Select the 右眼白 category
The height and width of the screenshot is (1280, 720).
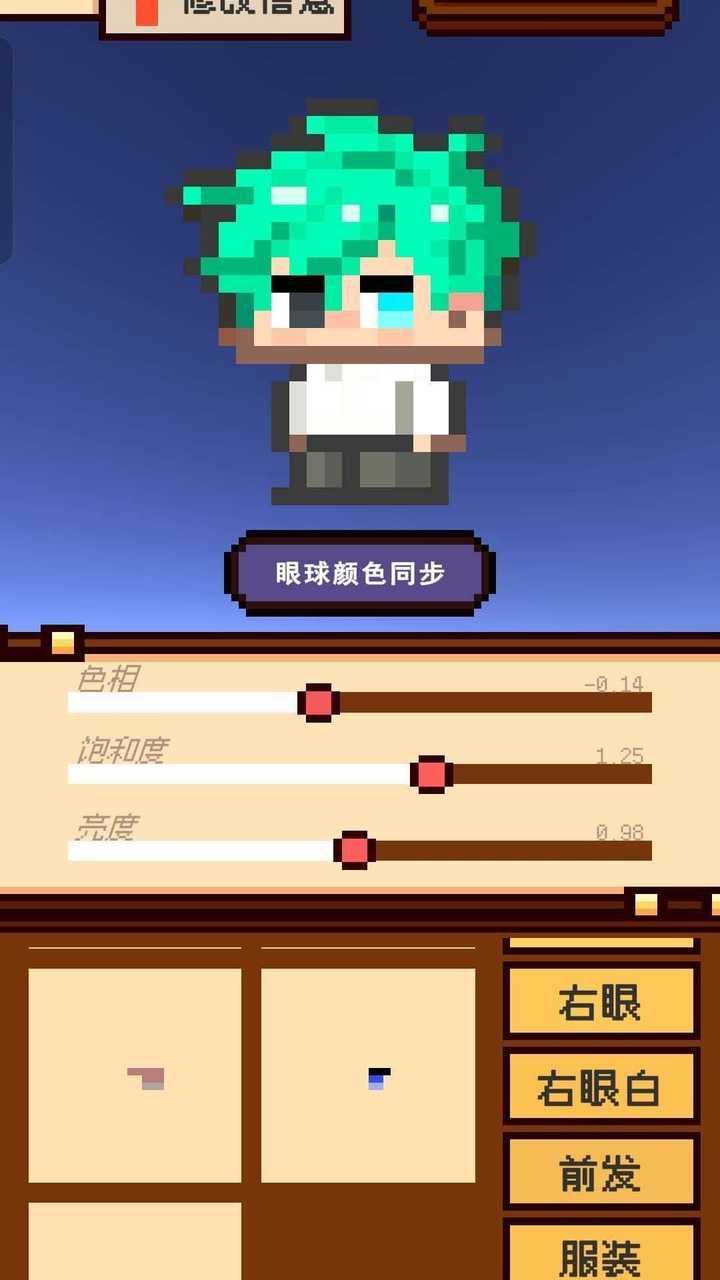pyautogui.click(x=600, y=1086)
